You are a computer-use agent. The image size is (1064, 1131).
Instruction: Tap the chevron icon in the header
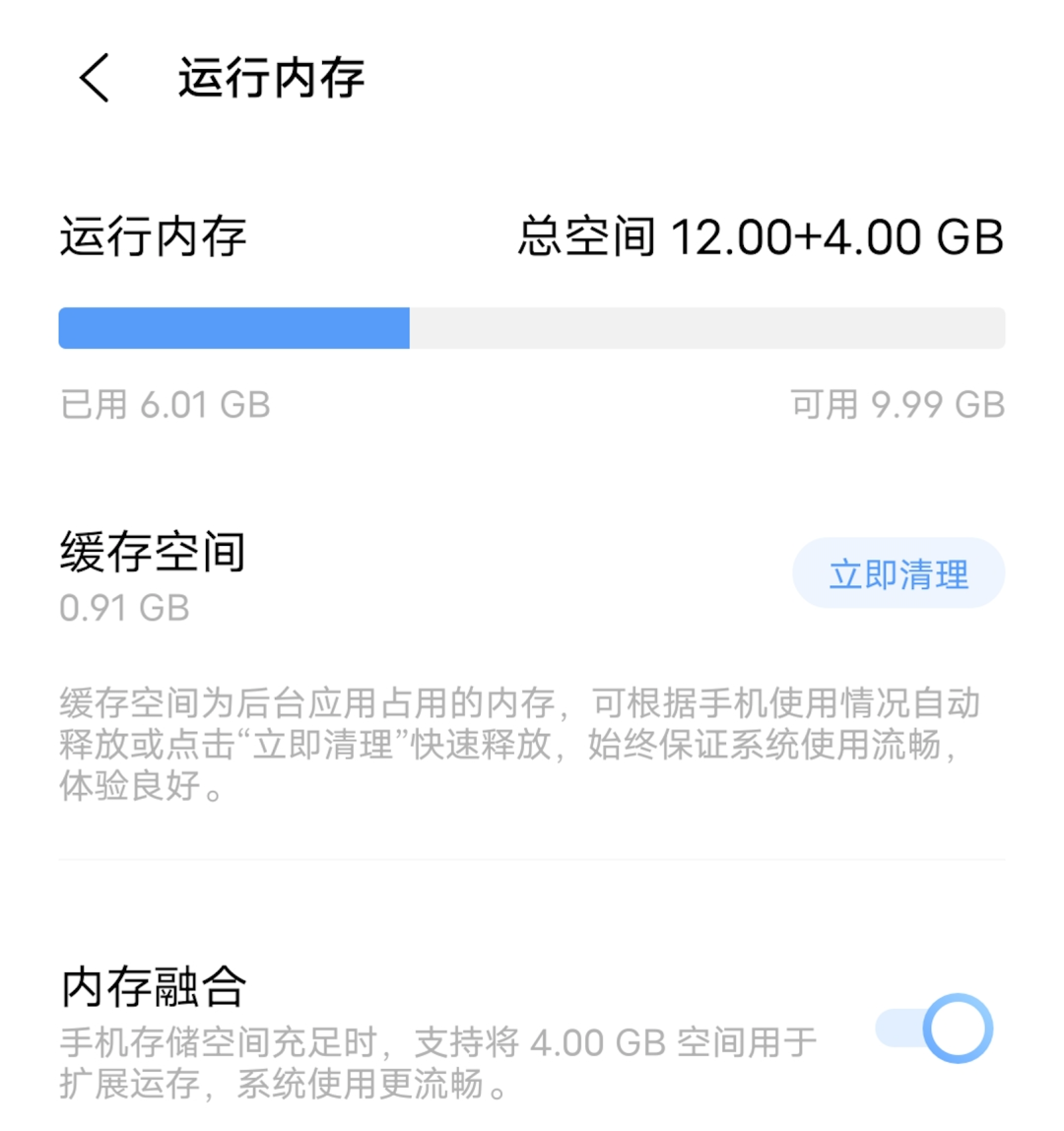(x=94, y=79)
